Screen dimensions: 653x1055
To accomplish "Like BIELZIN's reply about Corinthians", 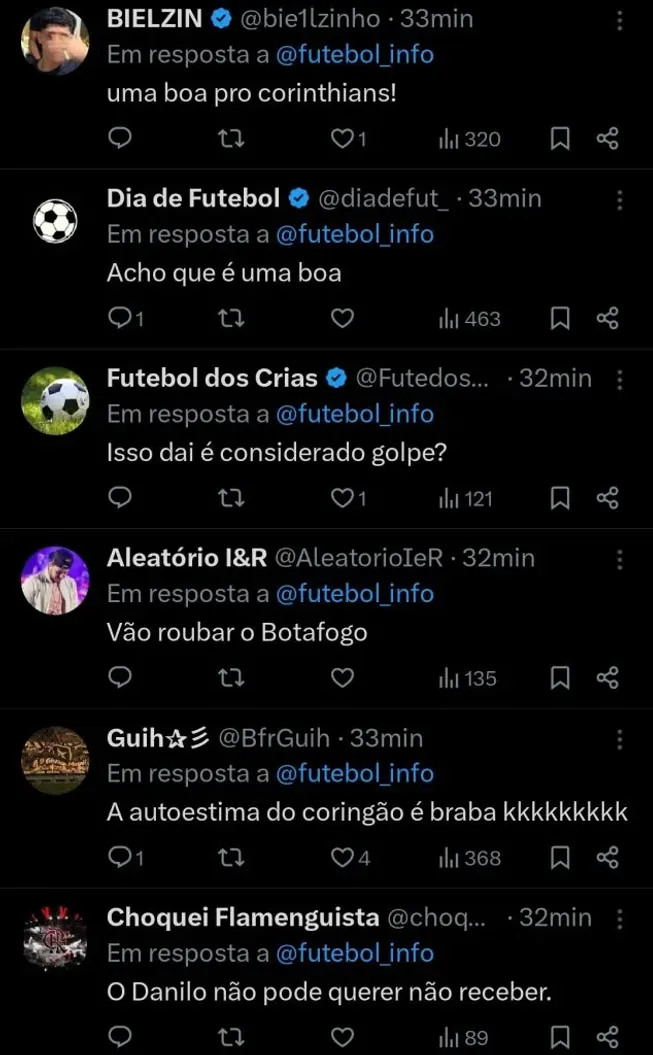I will pos(342,139).
